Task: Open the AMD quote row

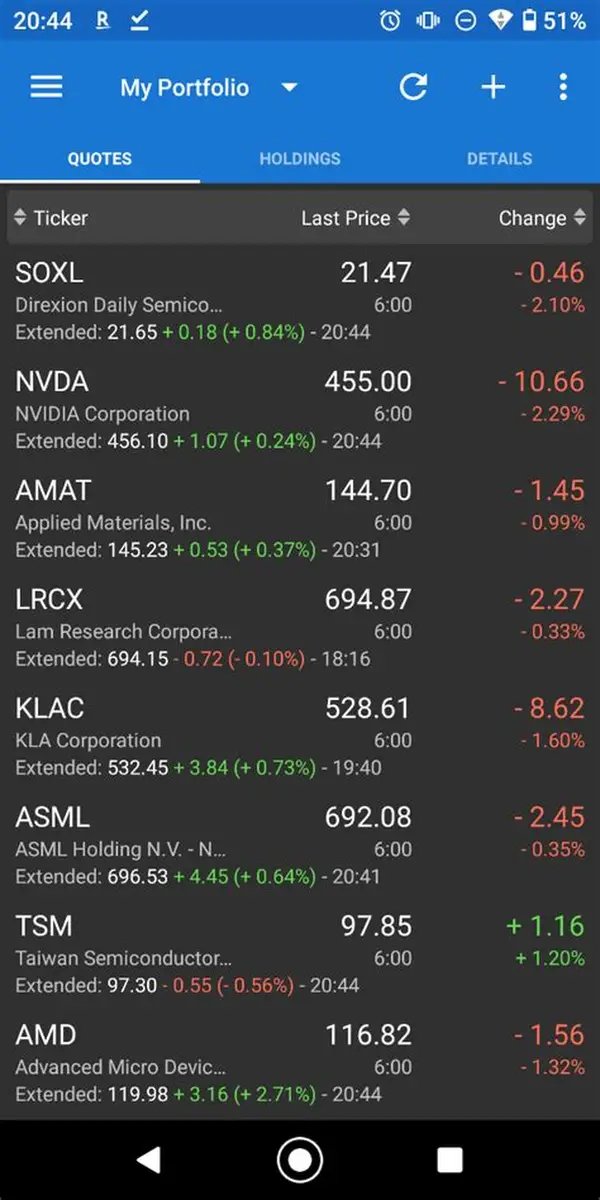Action: (300, 1064)
